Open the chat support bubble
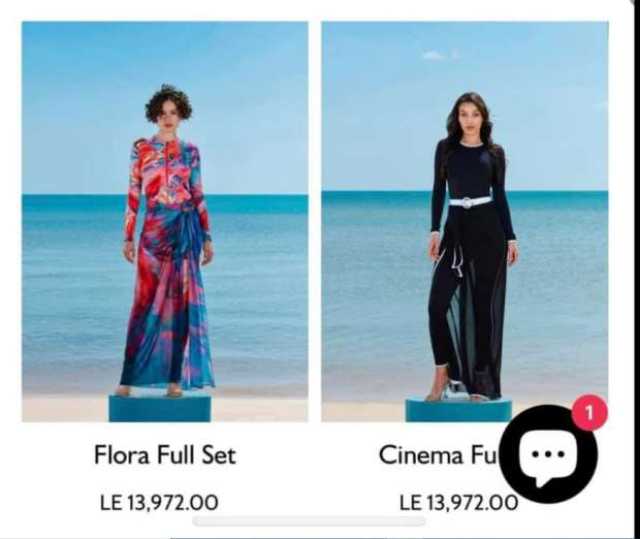This screenshot has width=640, height=539. 548,454
